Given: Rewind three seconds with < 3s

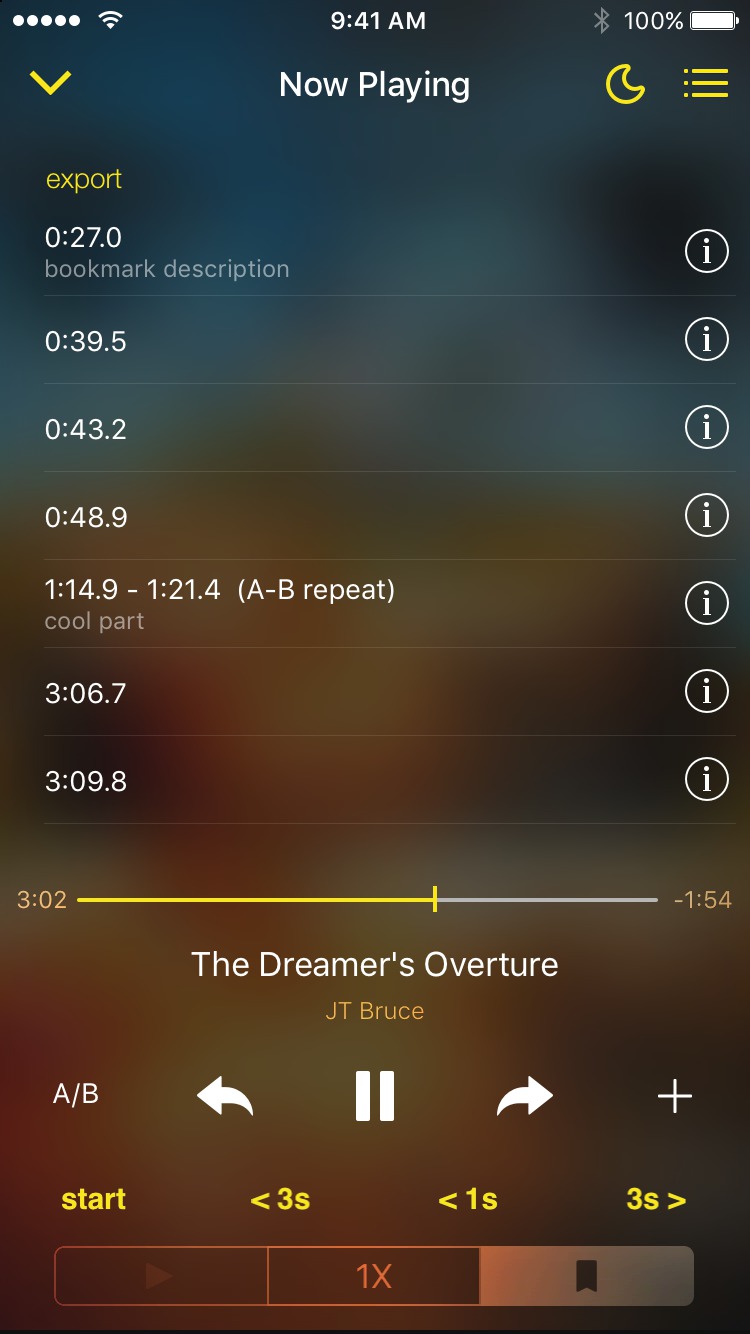Looking at the screenshot, I should [280, 1199].
